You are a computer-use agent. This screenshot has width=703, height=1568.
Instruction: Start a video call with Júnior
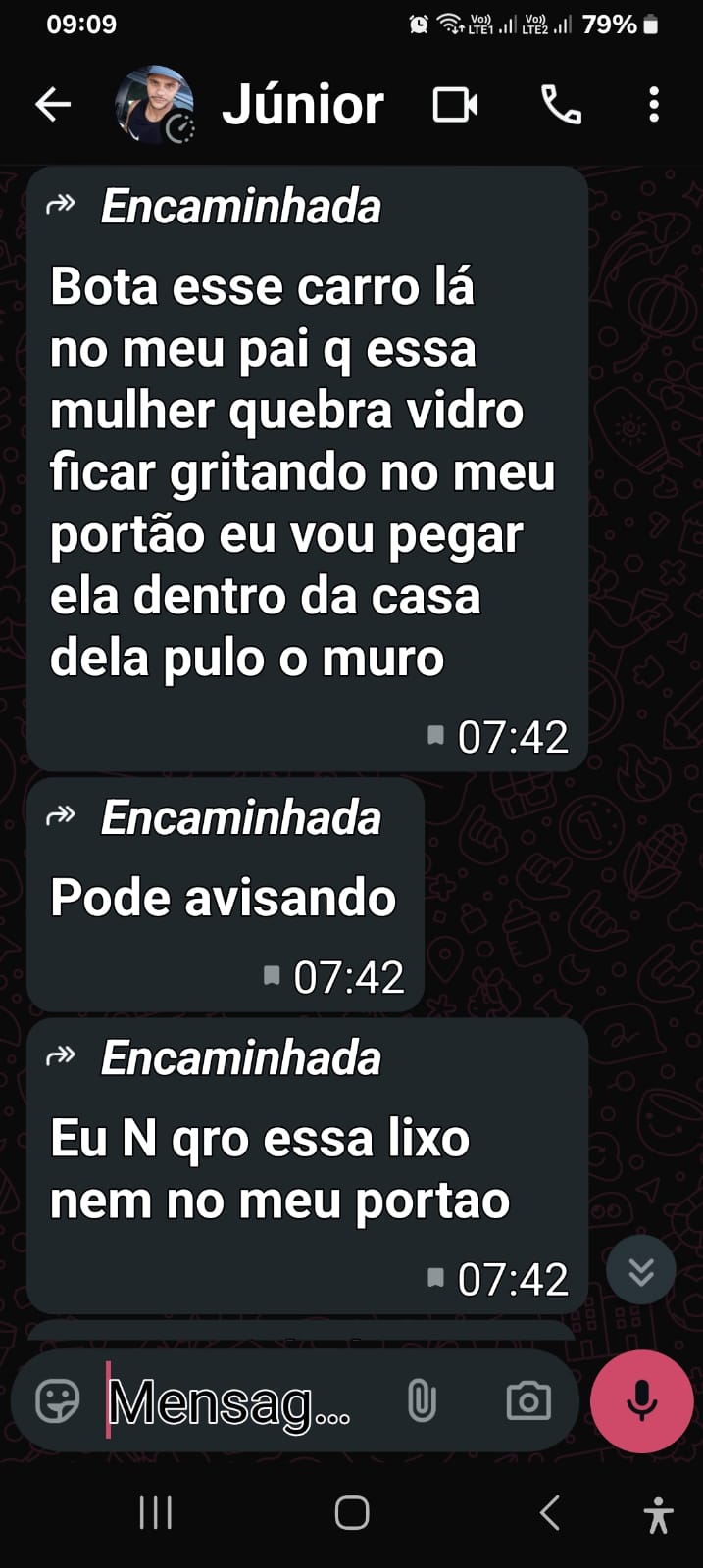[x=456, y=105]
